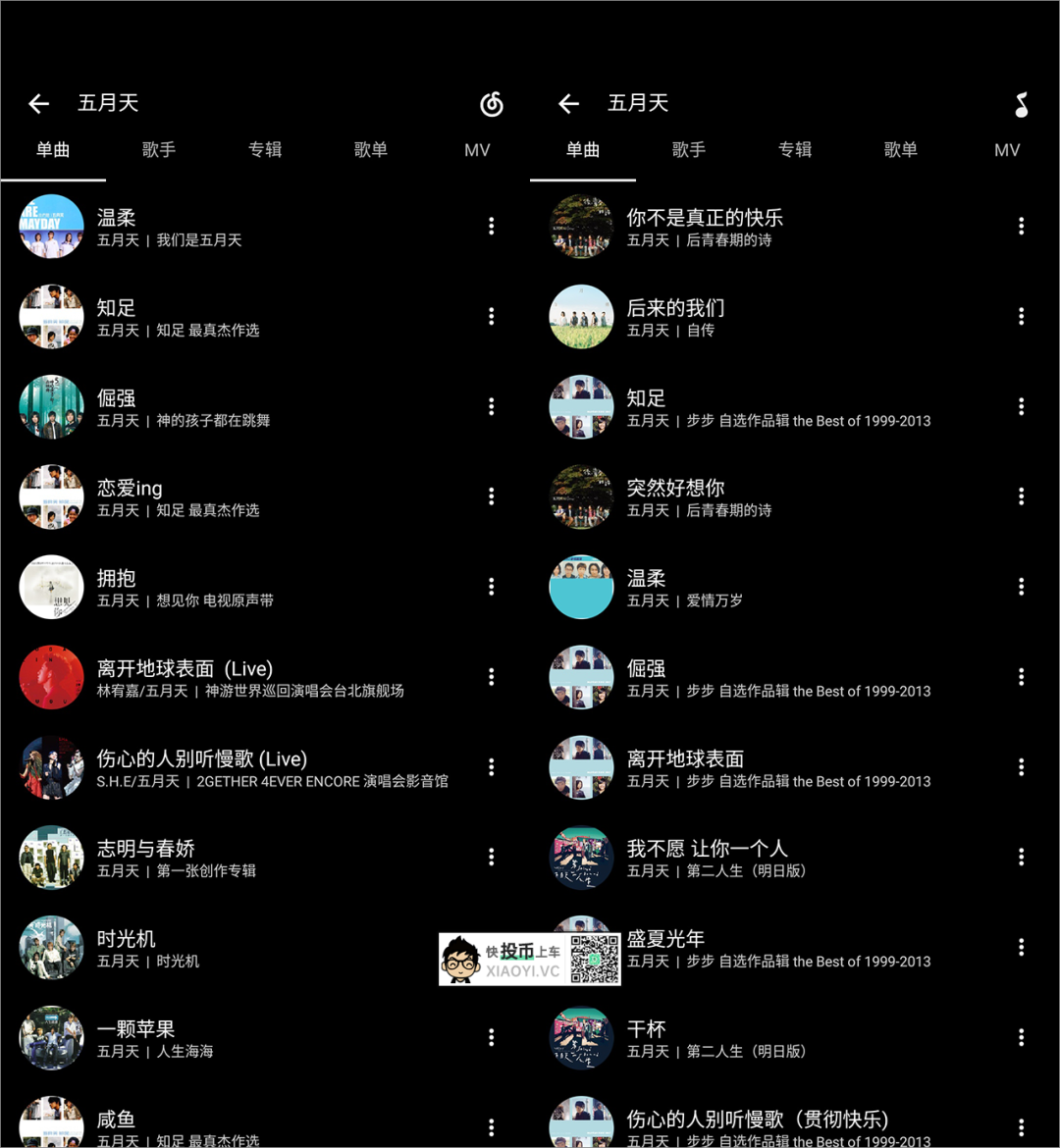This screenshot has width=1060, height=1148.
Task: Click the album cover of 时光机
Action: click(51, 947)
